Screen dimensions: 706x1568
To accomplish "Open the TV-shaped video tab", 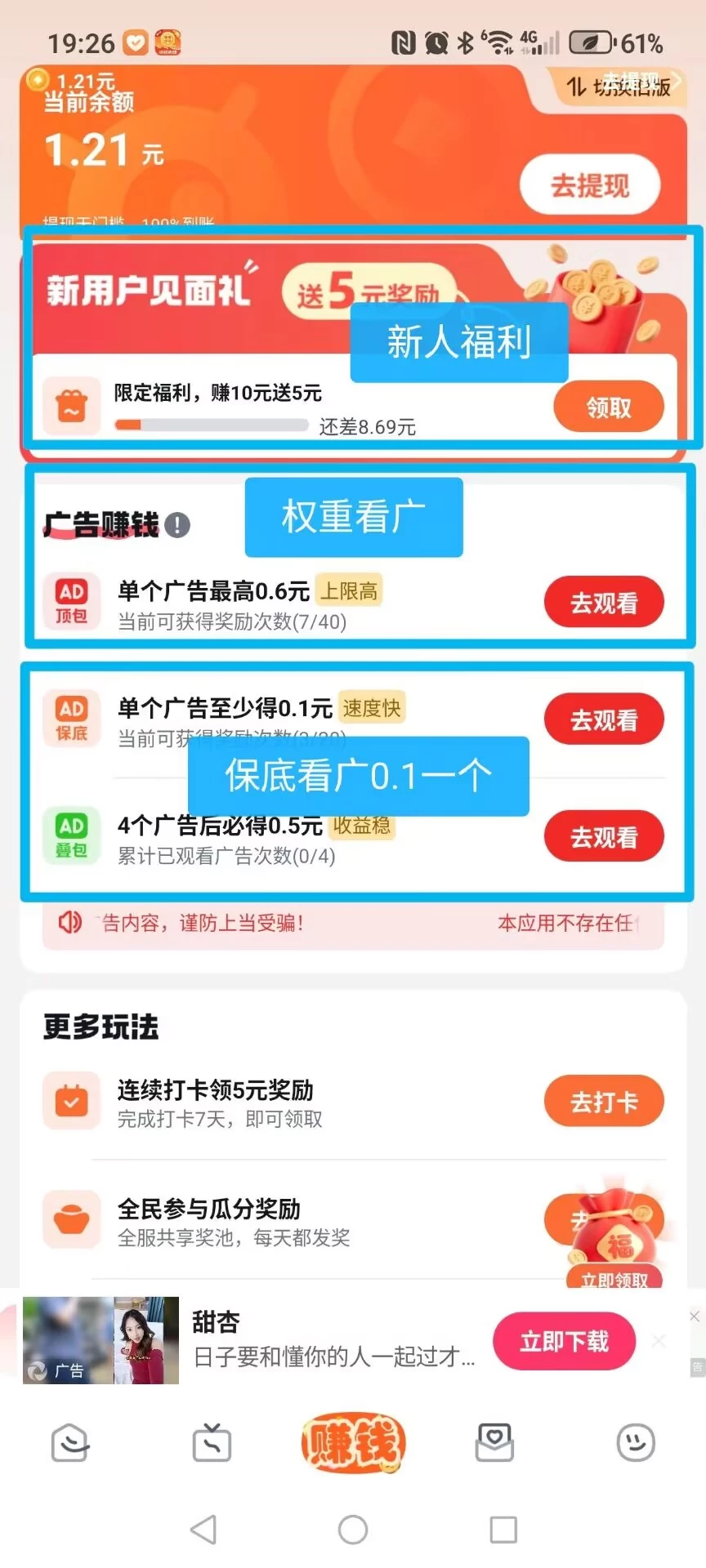I will pos(212,1442).
